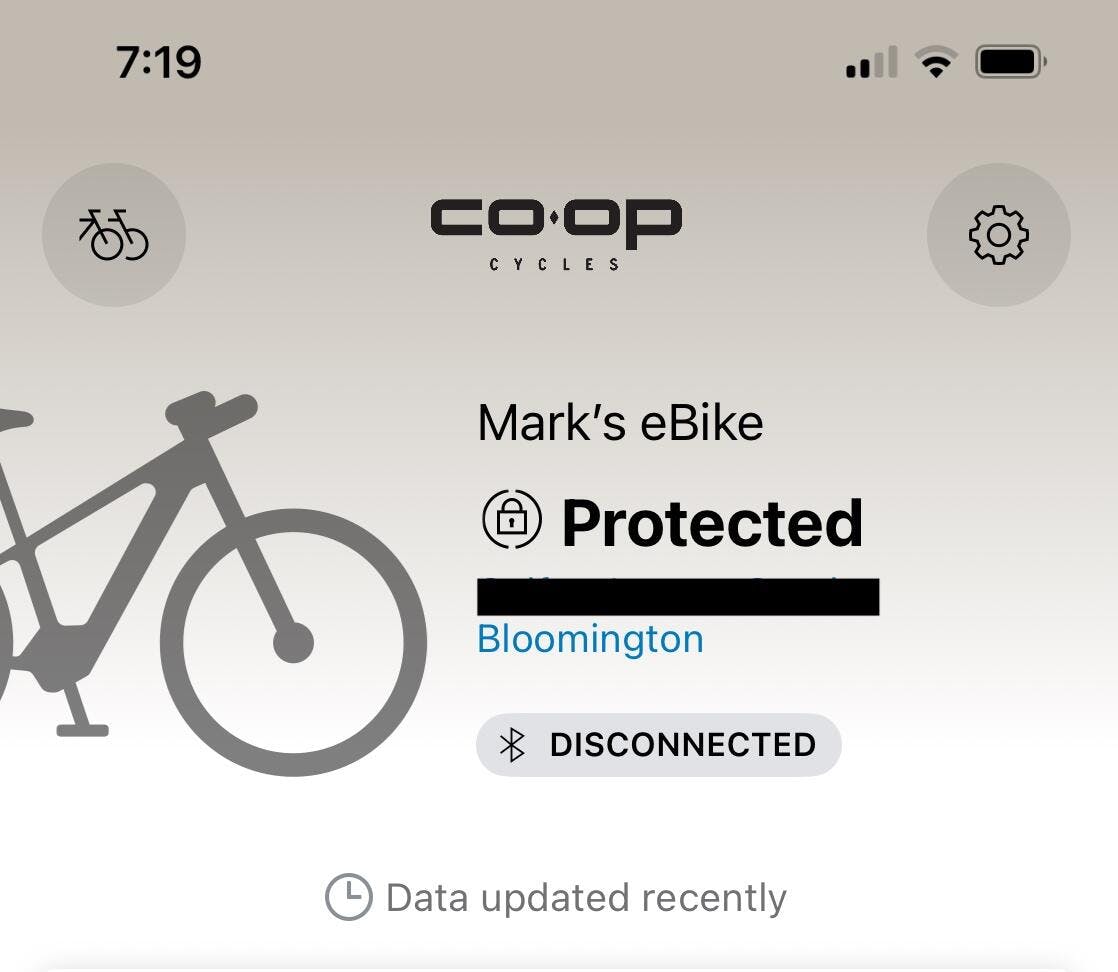Tap the Disconnected Bluetooth chip
Screen dimensions: 1118x972
658,745
